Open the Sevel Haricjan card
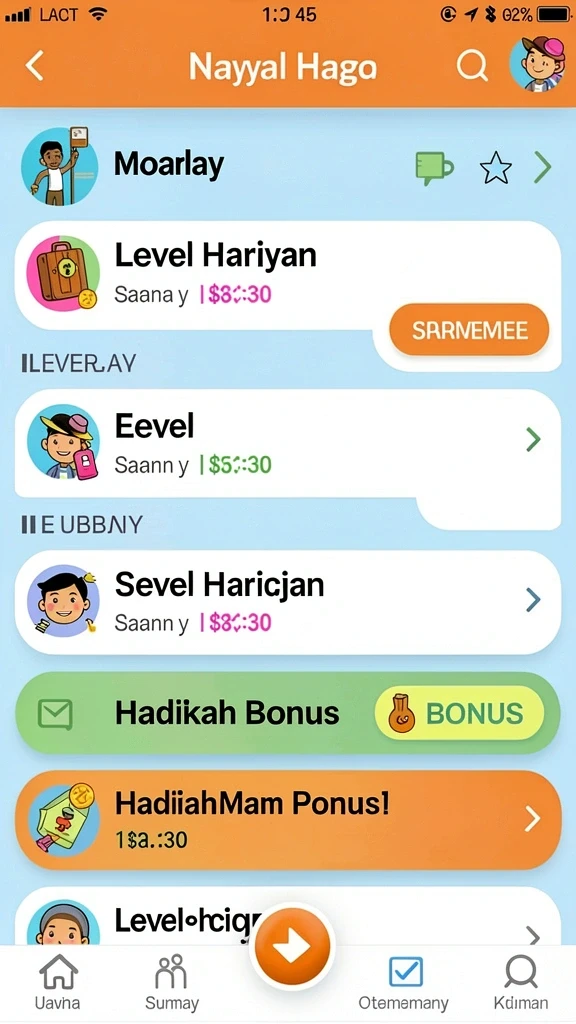Image resolution: width=576 pixels, height=1024 pixels. pyautogui.click(x=287, y=601)
